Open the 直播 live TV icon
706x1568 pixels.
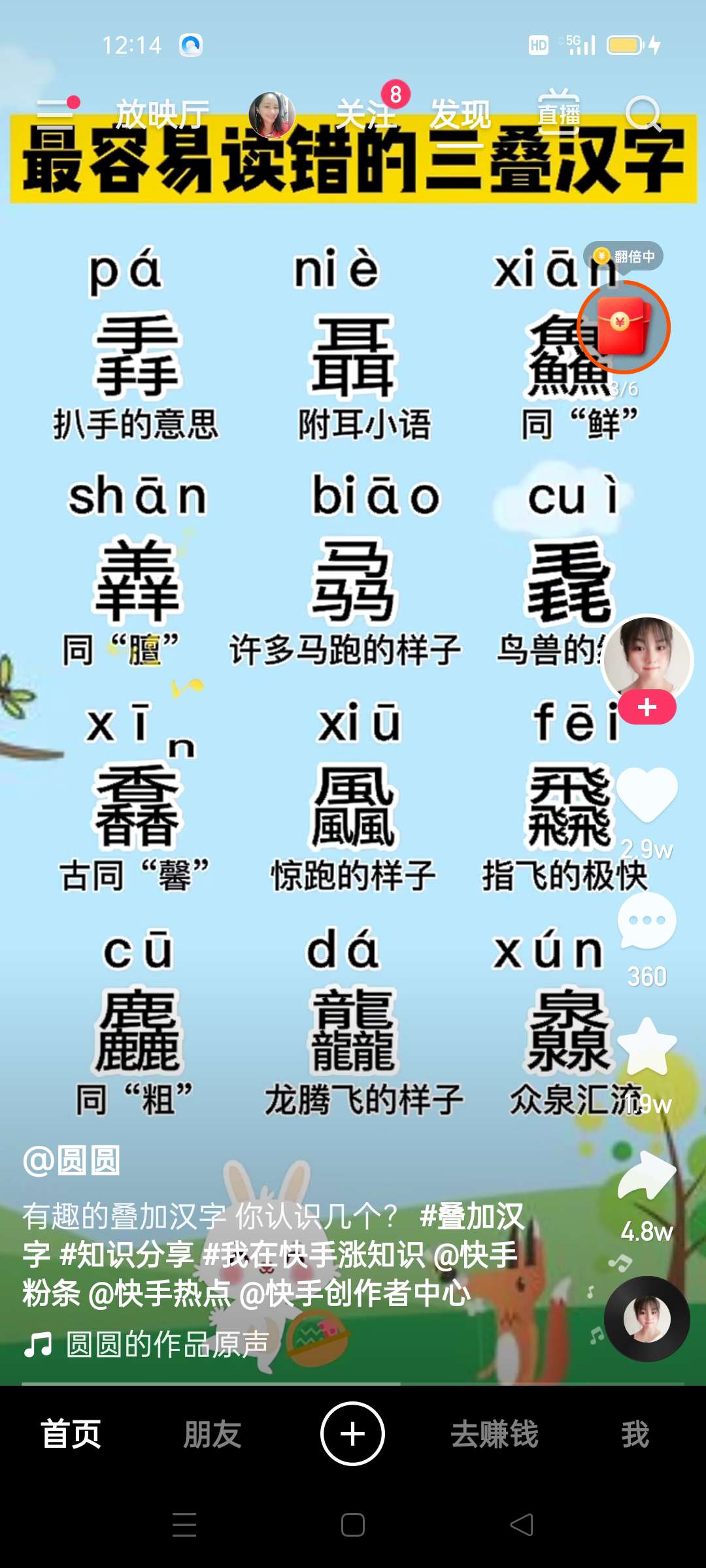559,112
